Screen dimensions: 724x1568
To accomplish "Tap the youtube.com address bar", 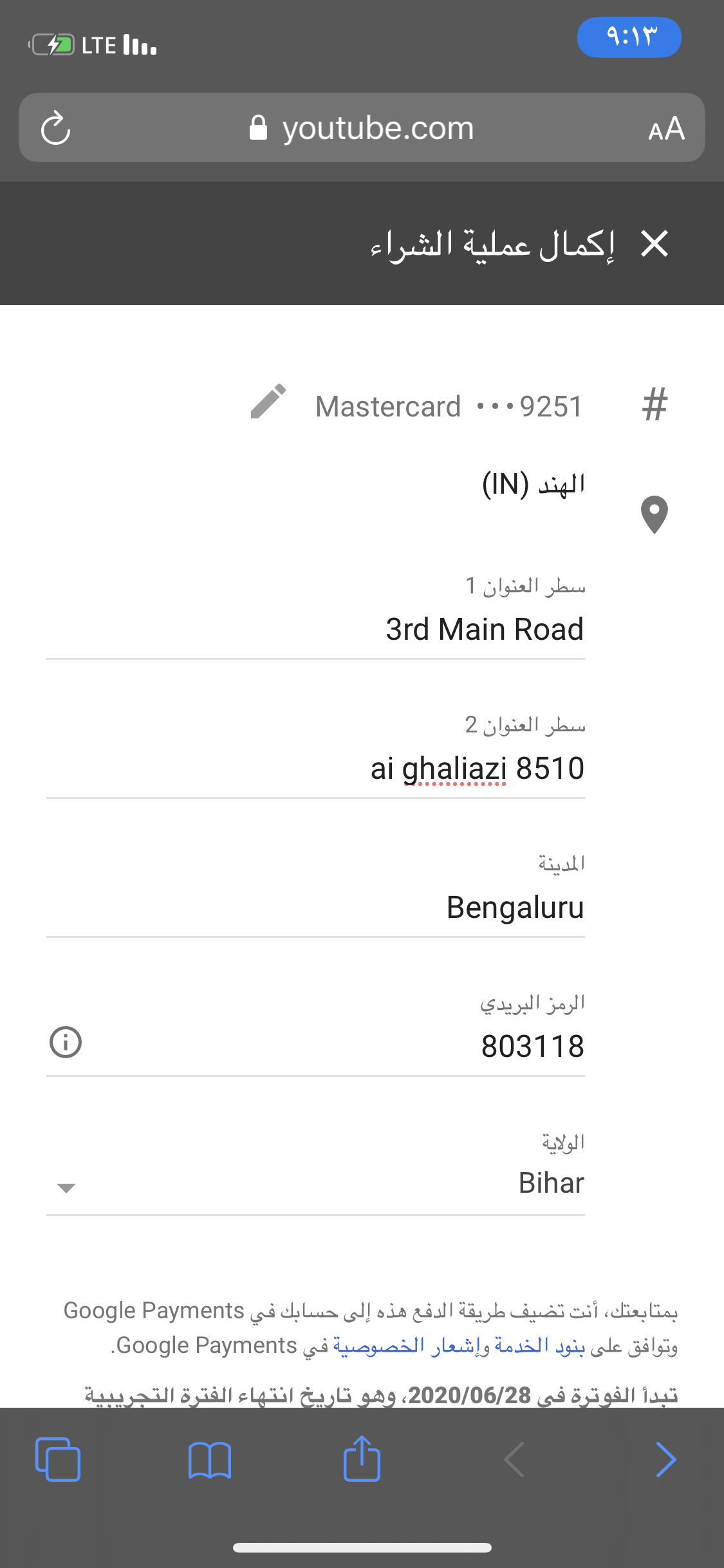I will point(362,128).
